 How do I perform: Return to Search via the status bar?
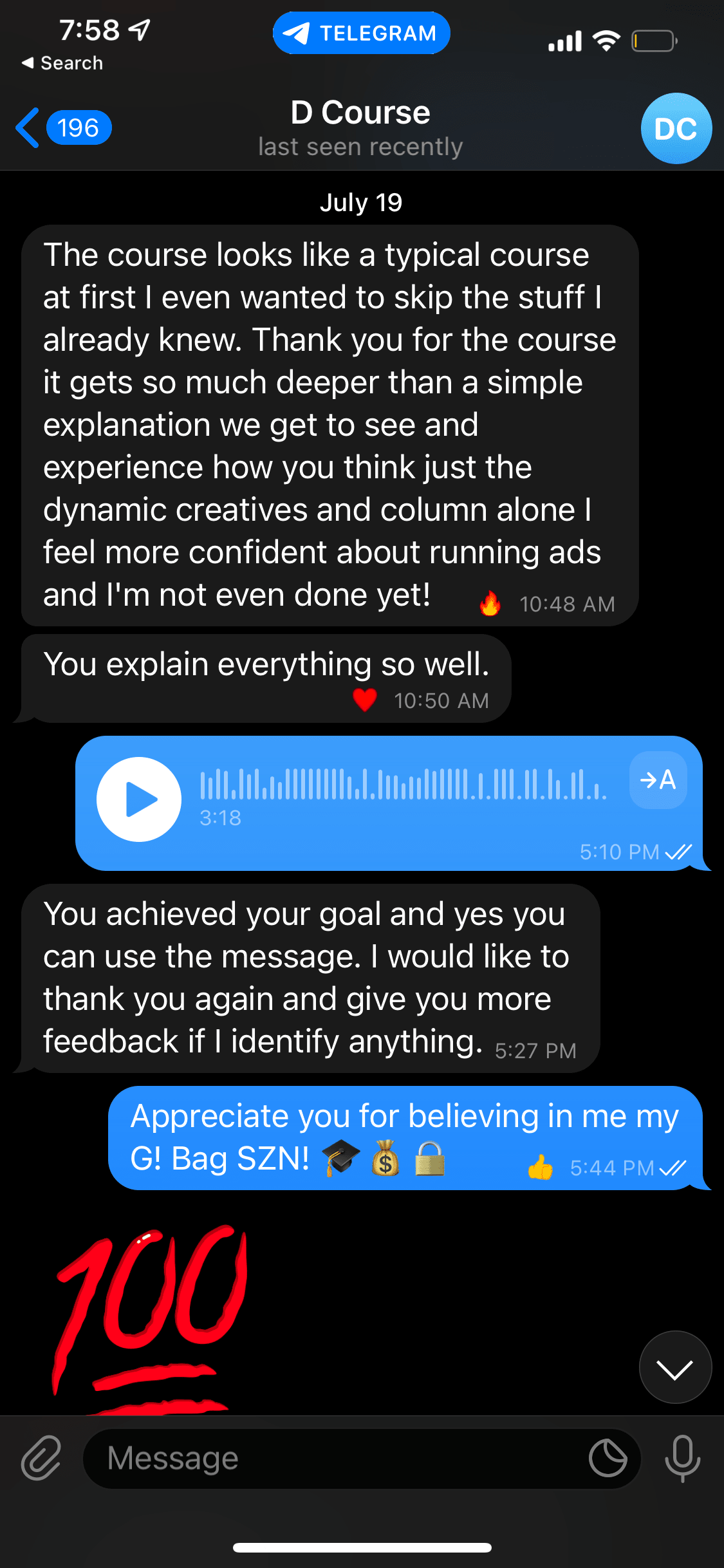63,63
